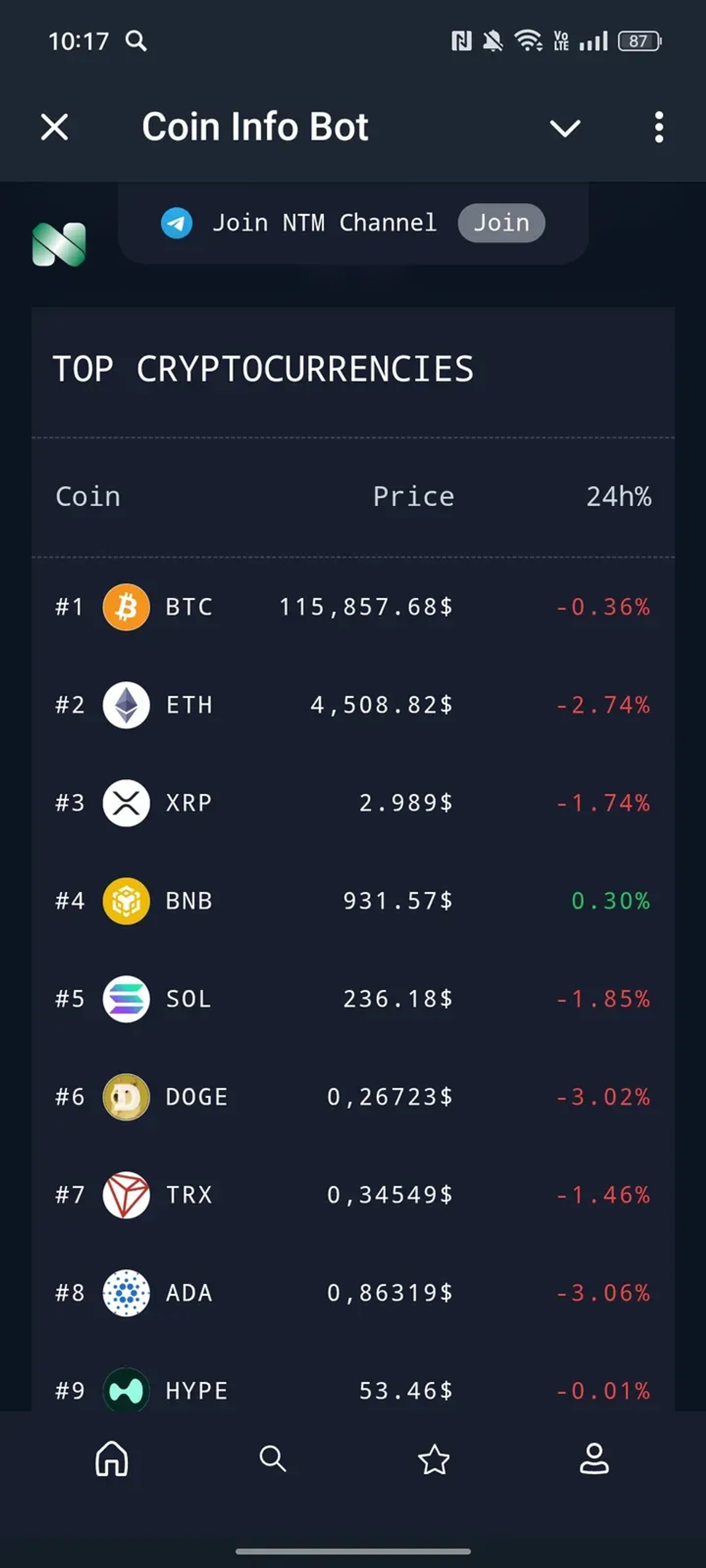Screen dimensions: 706x1568
Task: Select the BNB coin icon
Action: coord(126,901)
